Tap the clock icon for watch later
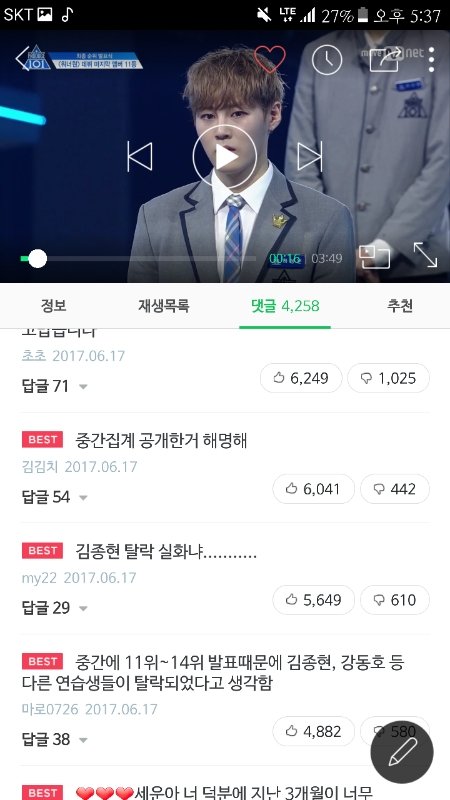Screen dimensions: 450x800 tap(327, 60)
